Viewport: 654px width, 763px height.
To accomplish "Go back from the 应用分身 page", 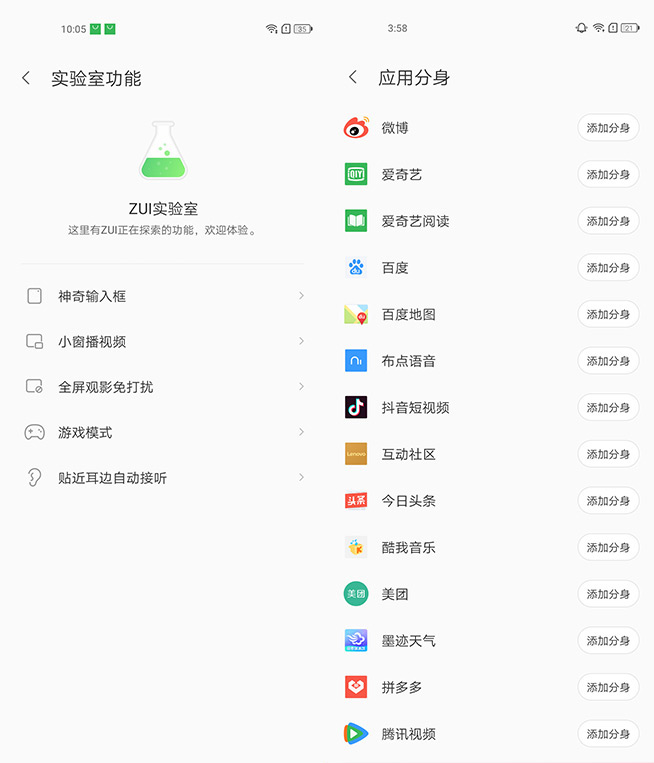I will (353, 78).
